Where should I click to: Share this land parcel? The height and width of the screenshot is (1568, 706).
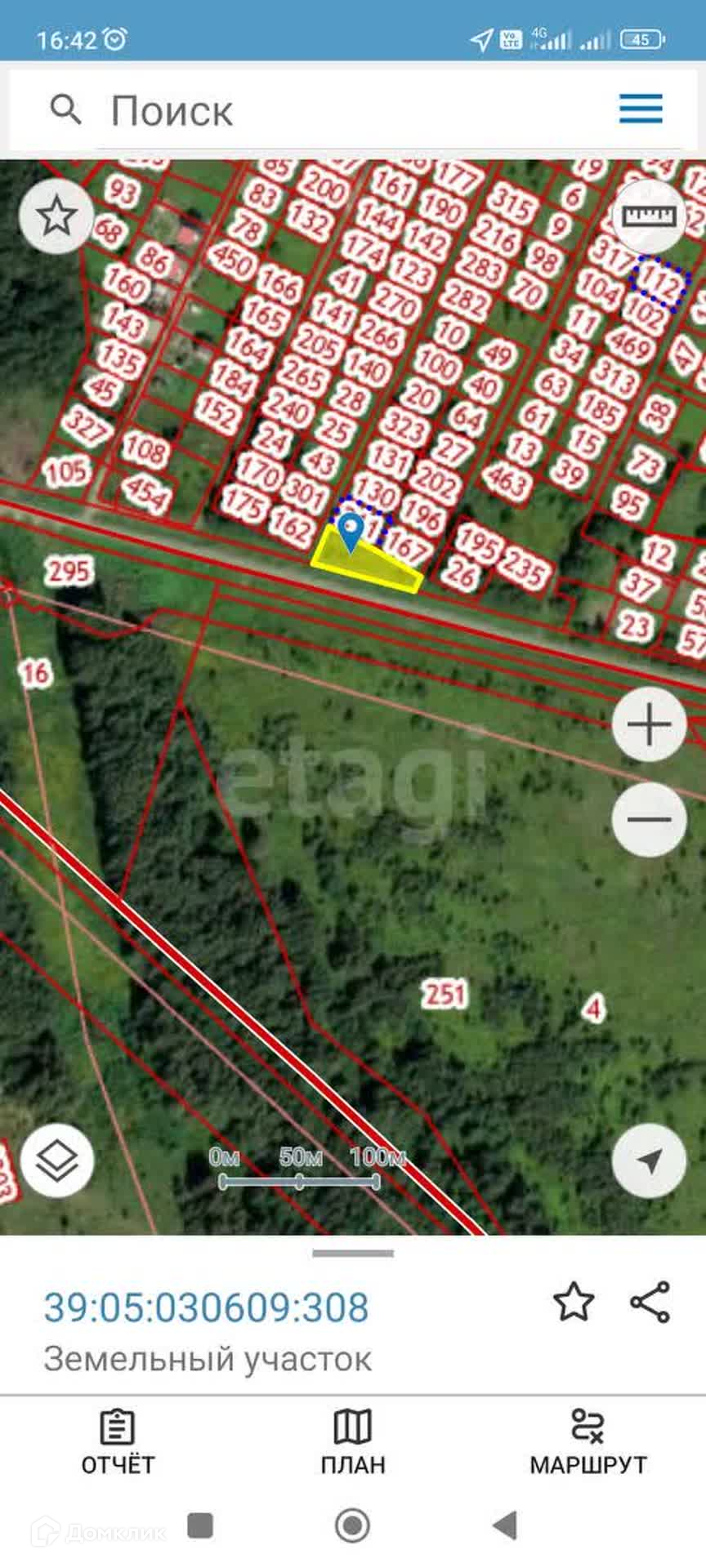pyautogui.click(x=650, y=1302)
